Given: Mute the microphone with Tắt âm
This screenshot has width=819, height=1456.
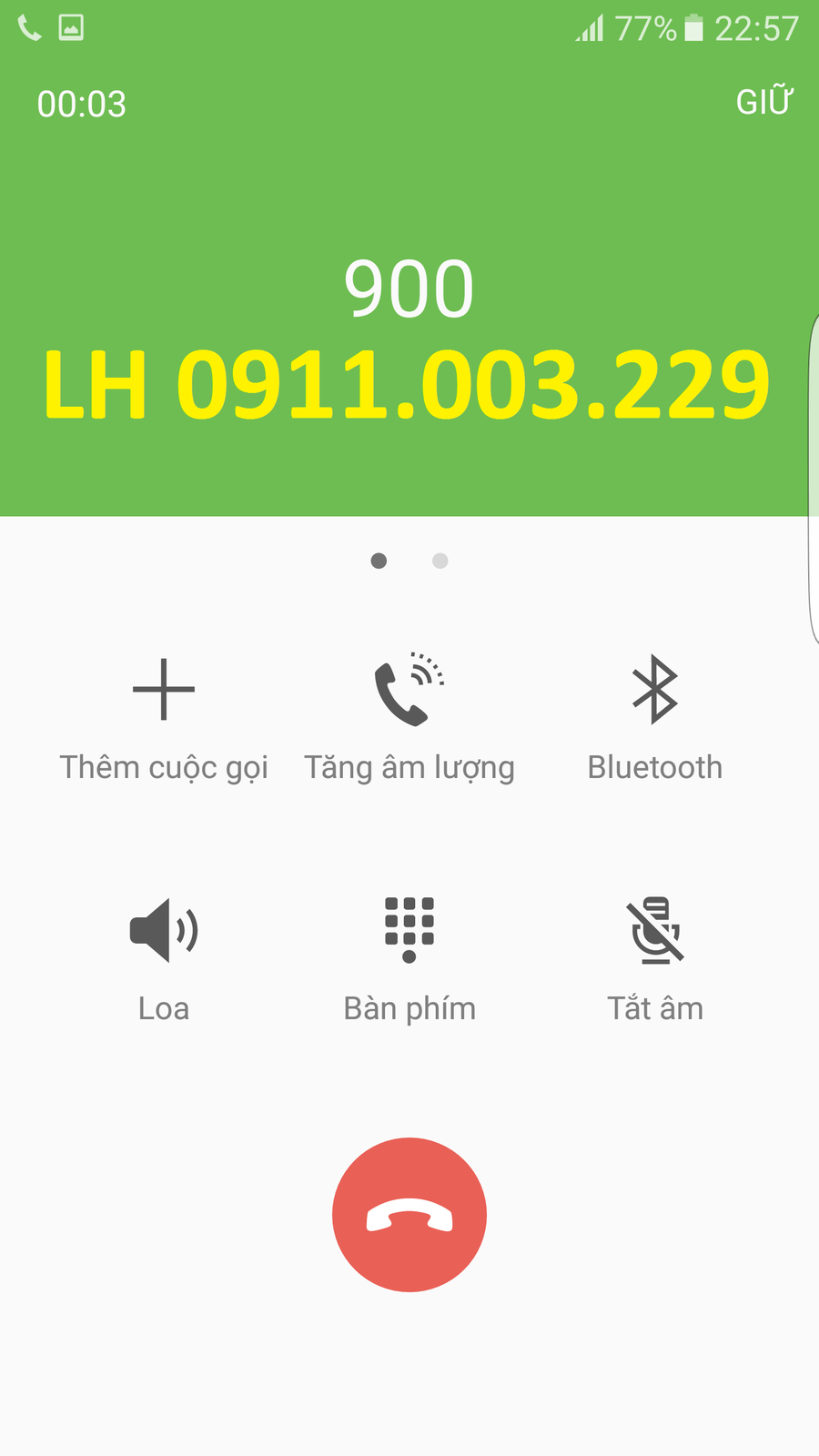Looking at the screenshot, I should pyautogui.click(x=655, y=957).
